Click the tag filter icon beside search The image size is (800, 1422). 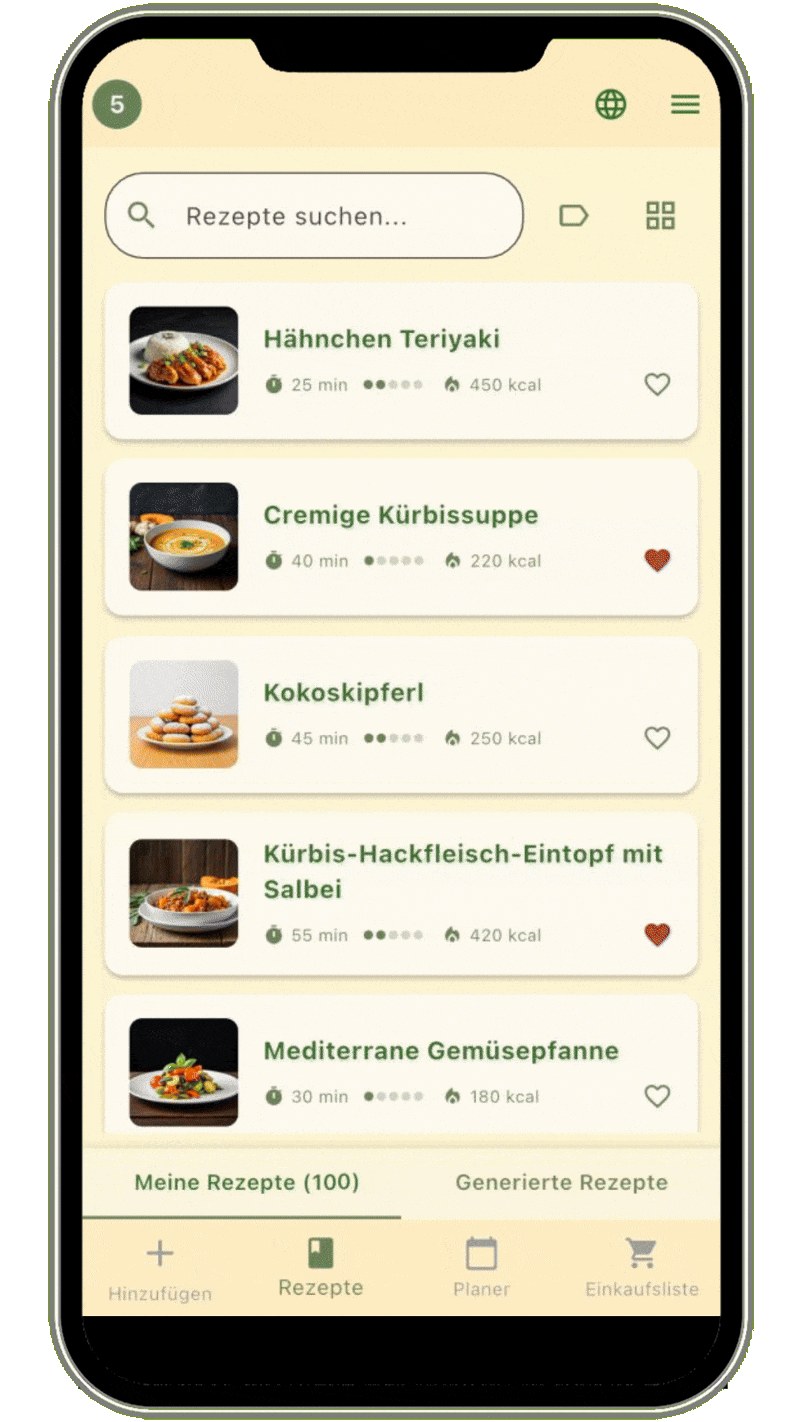(x=573, y=215)
